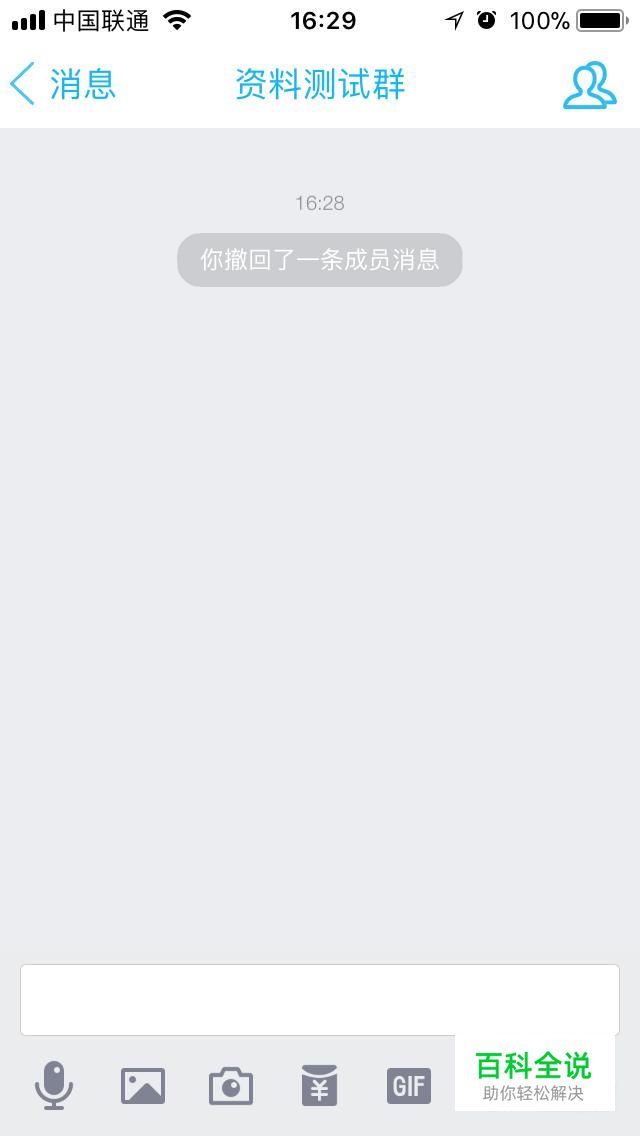The image size is (640, 1136).
Task: Open the photo gallery picker
Action: pyautogui.click(x=143, y=1086)
